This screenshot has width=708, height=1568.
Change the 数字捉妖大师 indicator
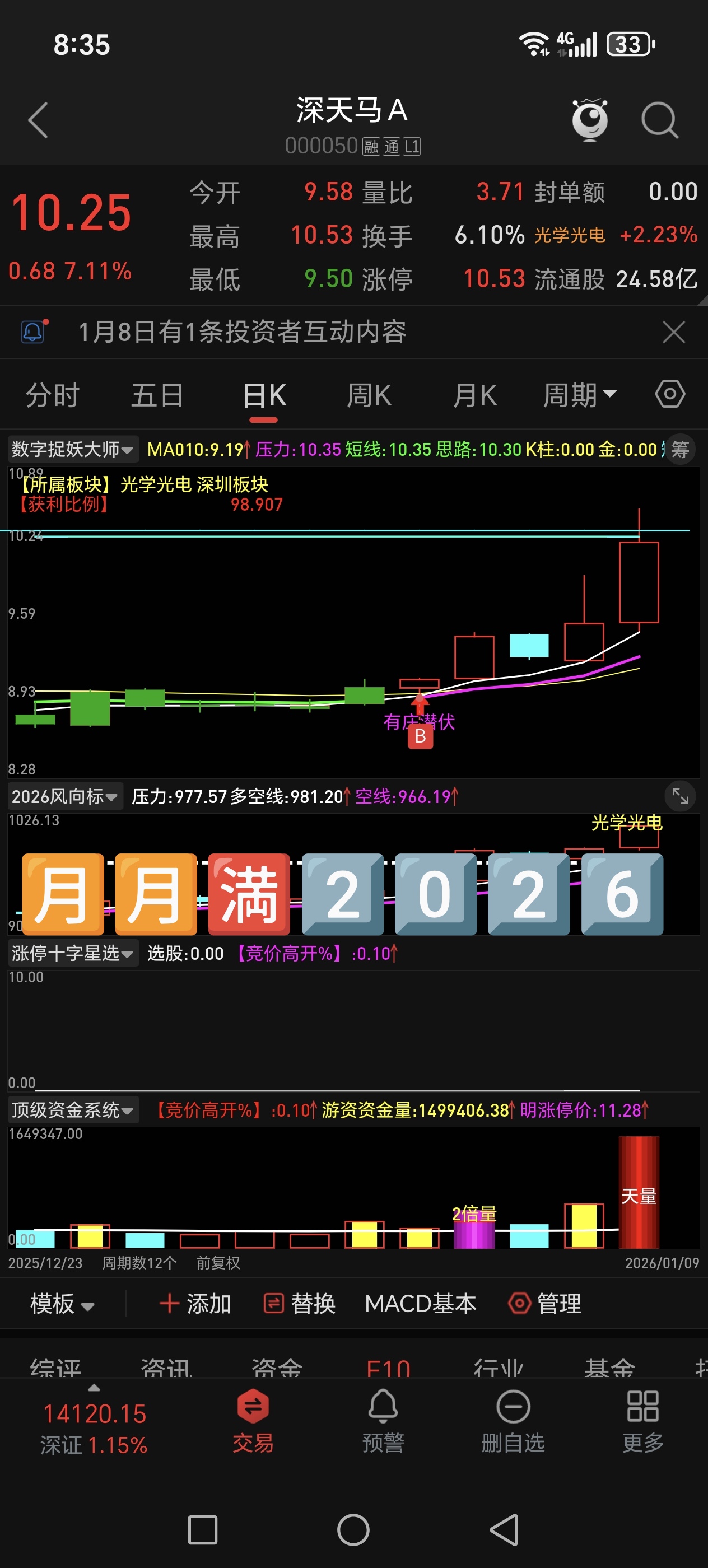tap(72, 449)
